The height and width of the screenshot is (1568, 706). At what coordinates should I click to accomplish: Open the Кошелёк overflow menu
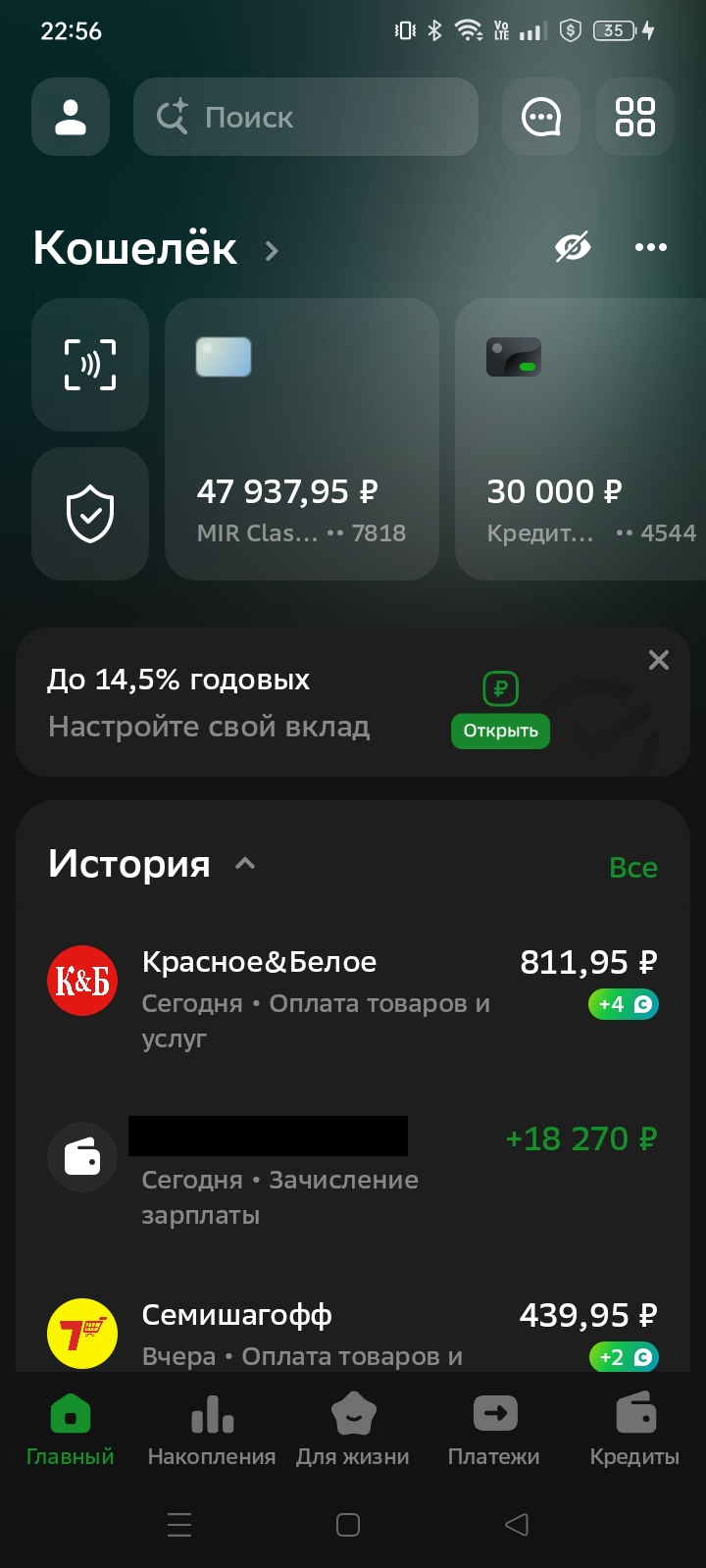pyautogui.click(x=650, y=247)
